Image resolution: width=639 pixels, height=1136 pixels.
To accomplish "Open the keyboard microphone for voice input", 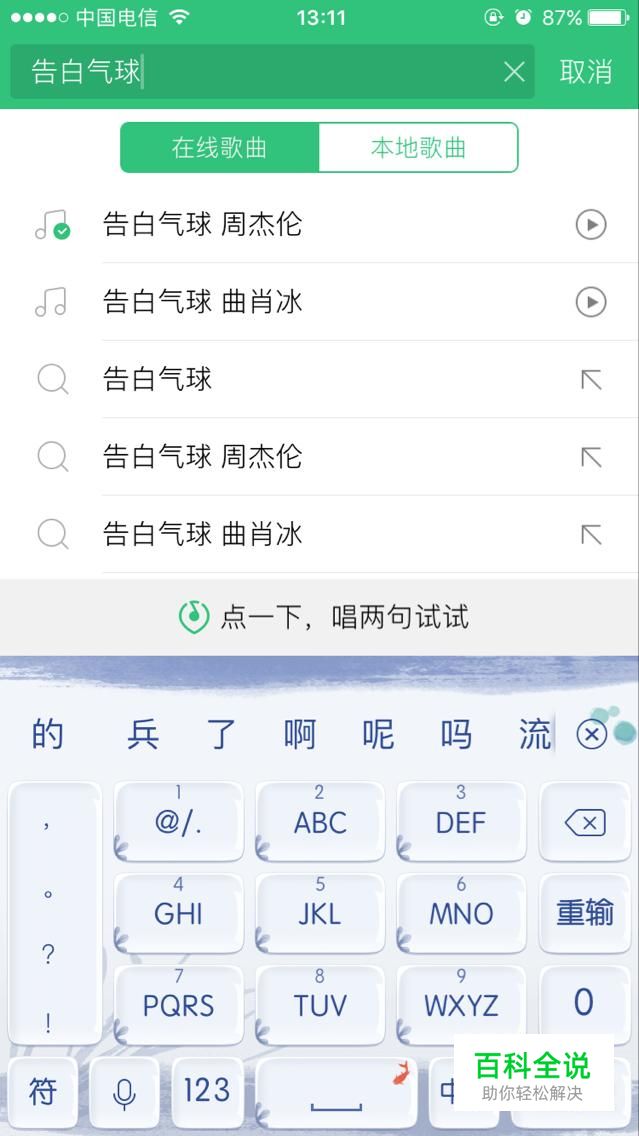I will click(125, 1093).
